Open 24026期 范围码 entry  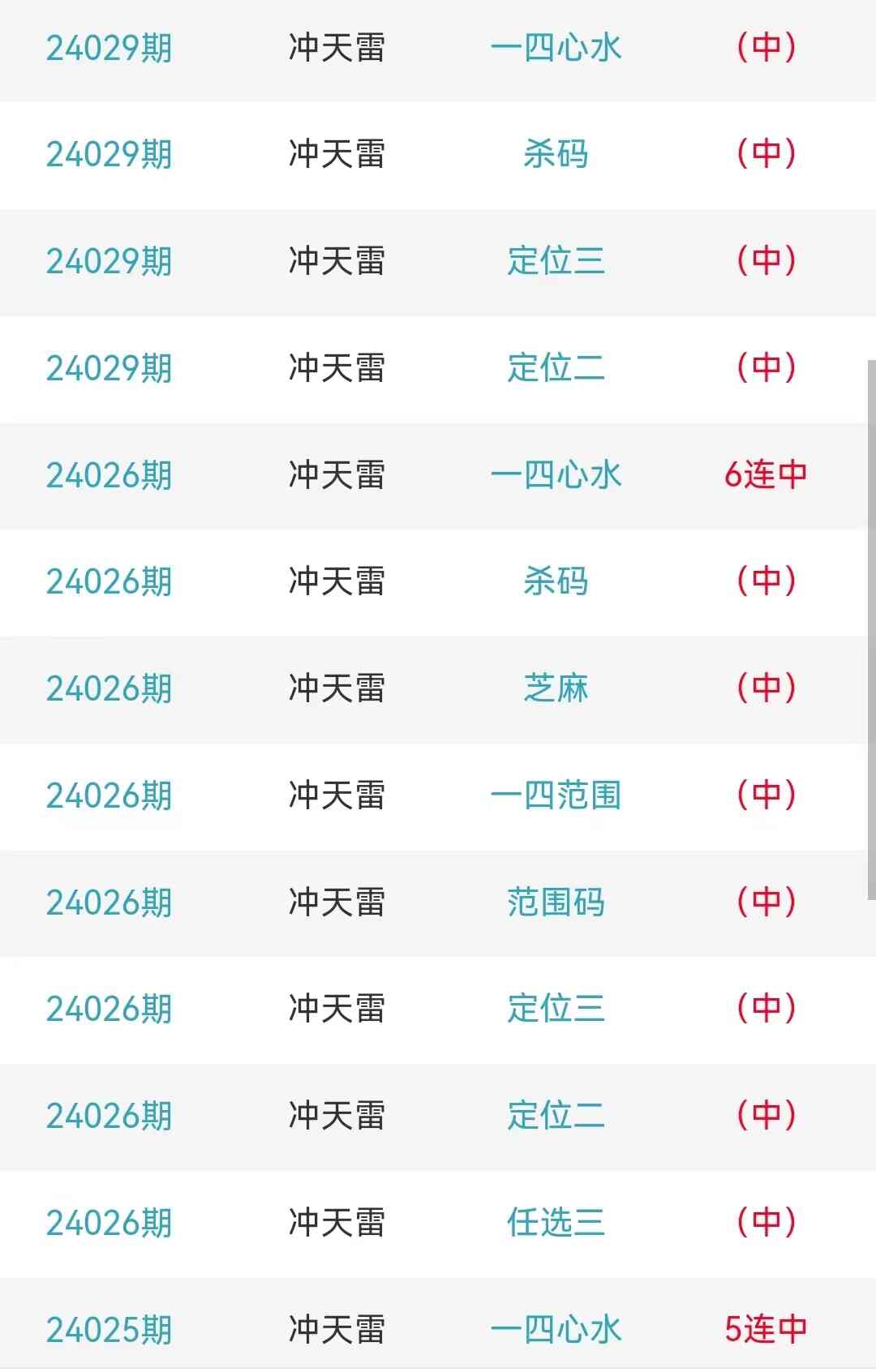click(x=556, y=903)
